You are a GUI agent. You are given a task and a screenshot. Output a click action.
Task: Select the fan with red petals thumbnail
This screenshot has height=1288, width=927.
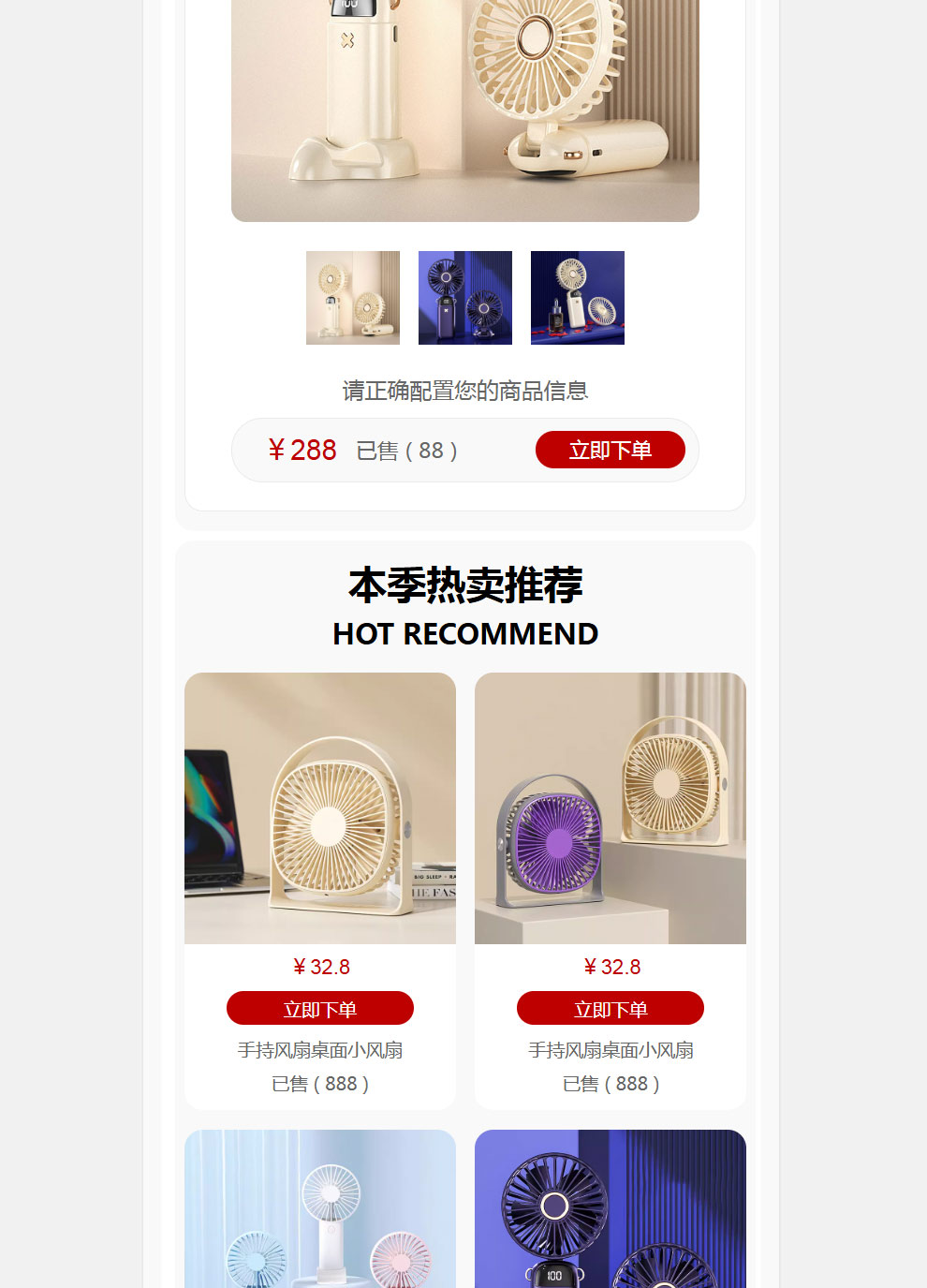pyautogui.click(x=578, y=298)
